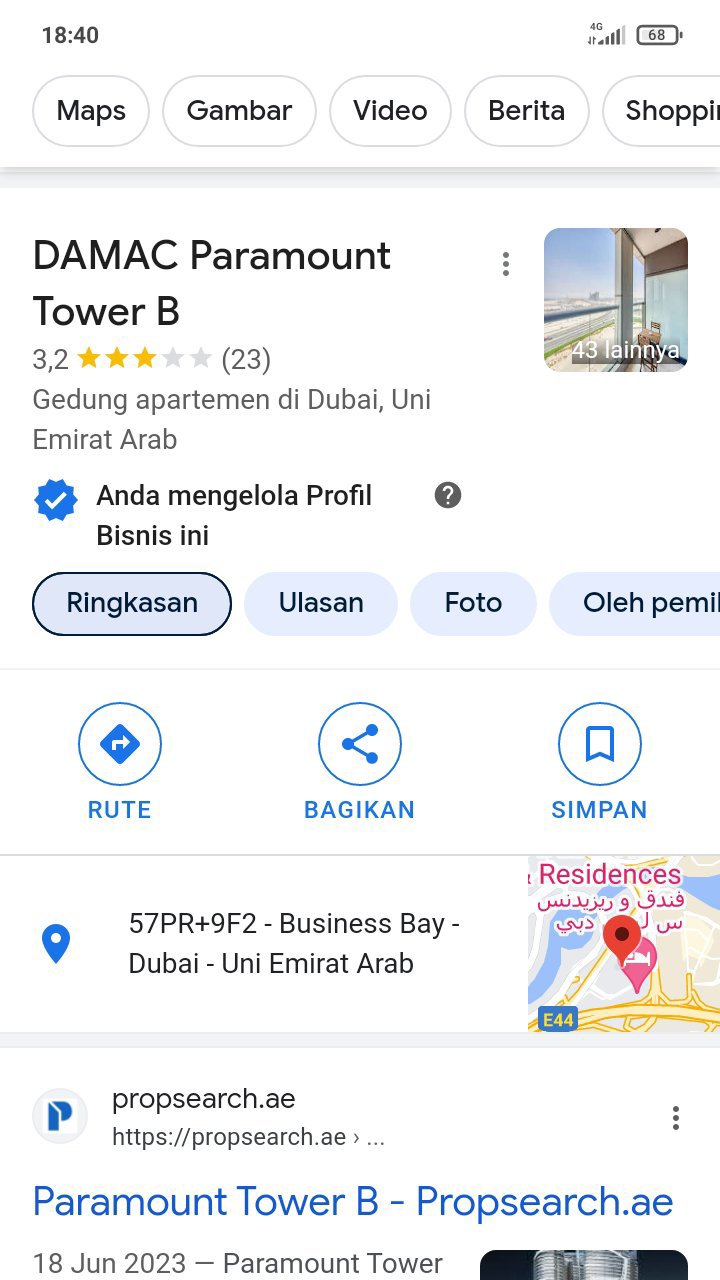Open the address row 57PR+9F2 Business Bay
Viewport: 720px width, 1280px height.
tap(294, 943)
